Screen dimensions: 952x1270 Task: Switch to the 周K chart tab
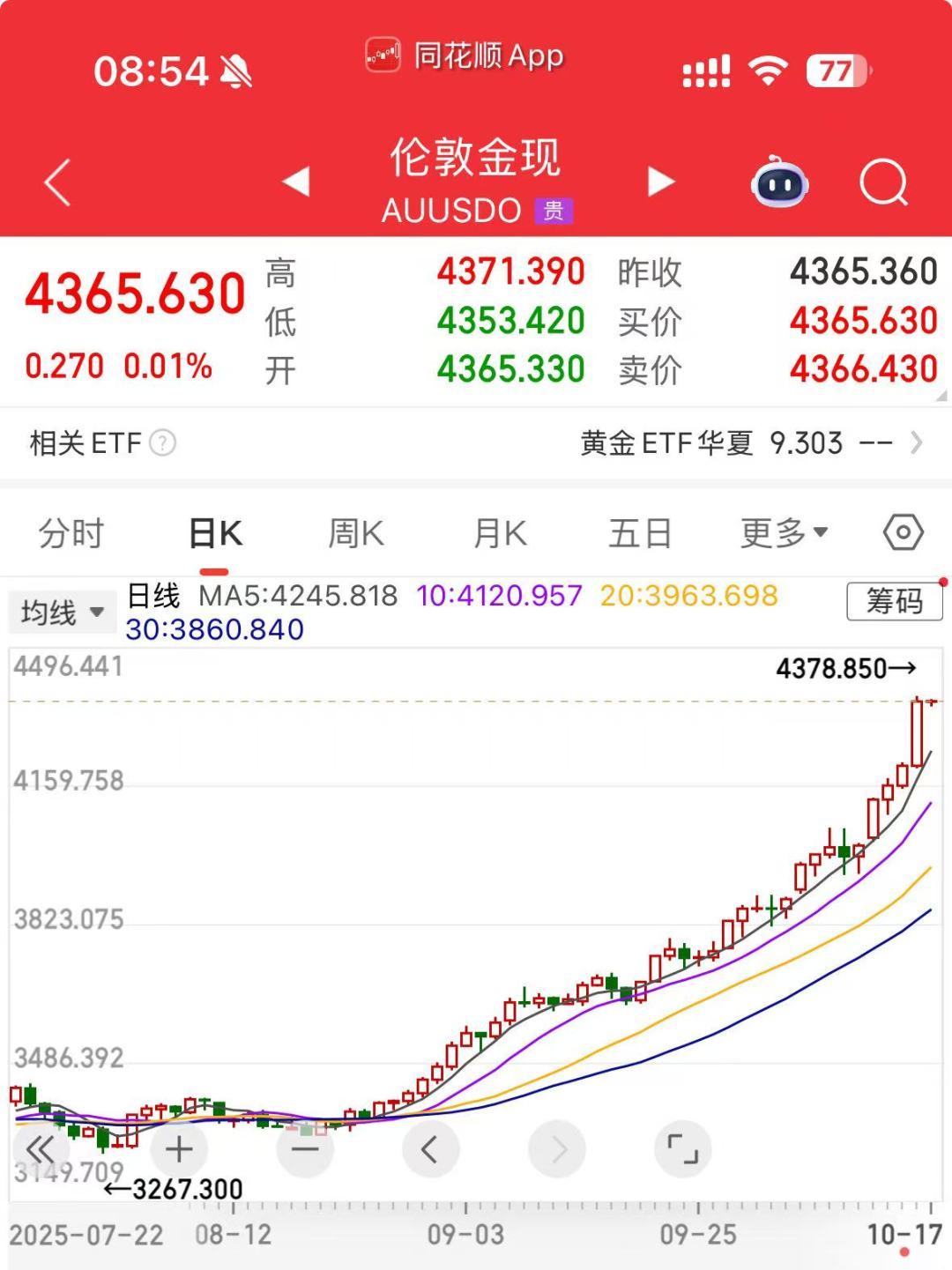pos(356,533)
